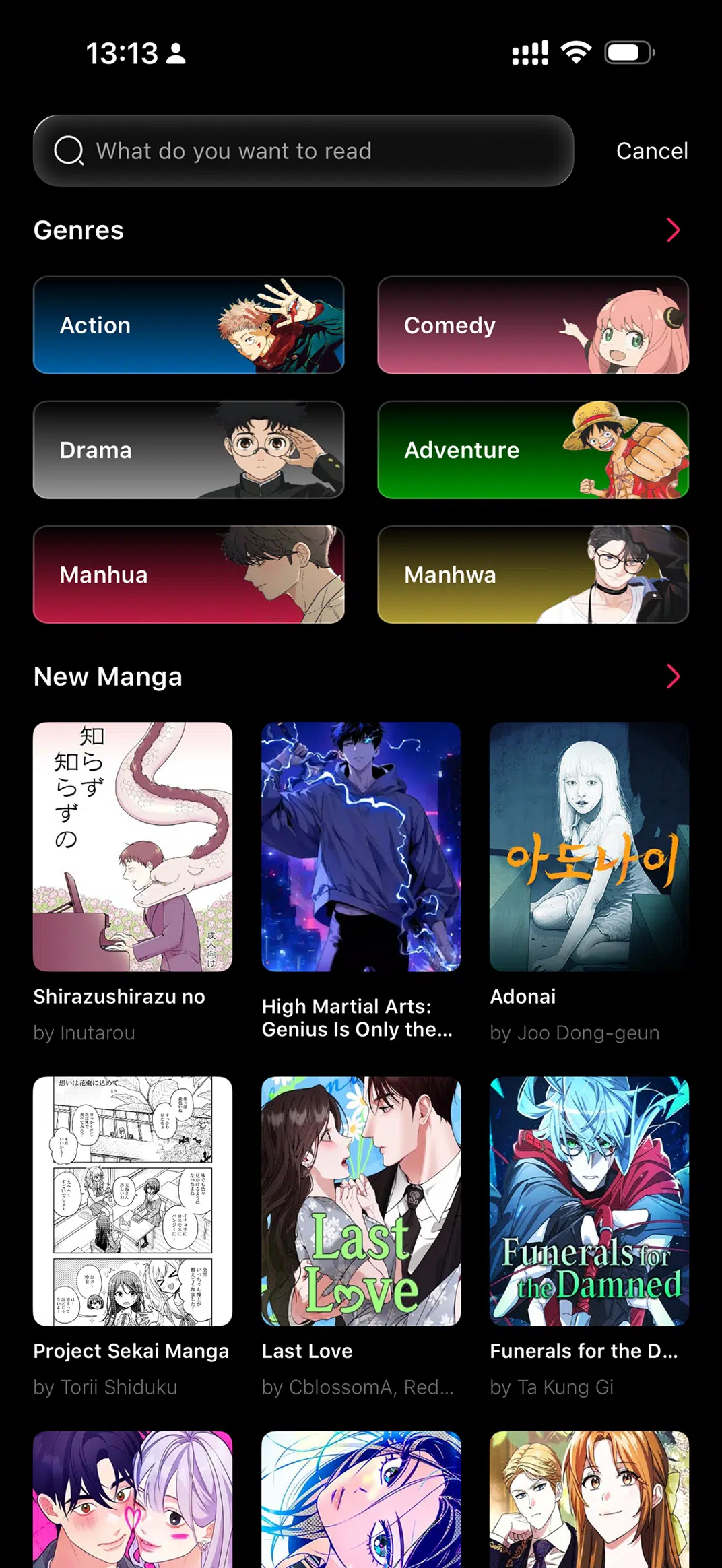The width and height of the screenshot is (722, 1568).
Task: Open Shirazushirazu no by Inutarou
Action: [x=133, y=847]
